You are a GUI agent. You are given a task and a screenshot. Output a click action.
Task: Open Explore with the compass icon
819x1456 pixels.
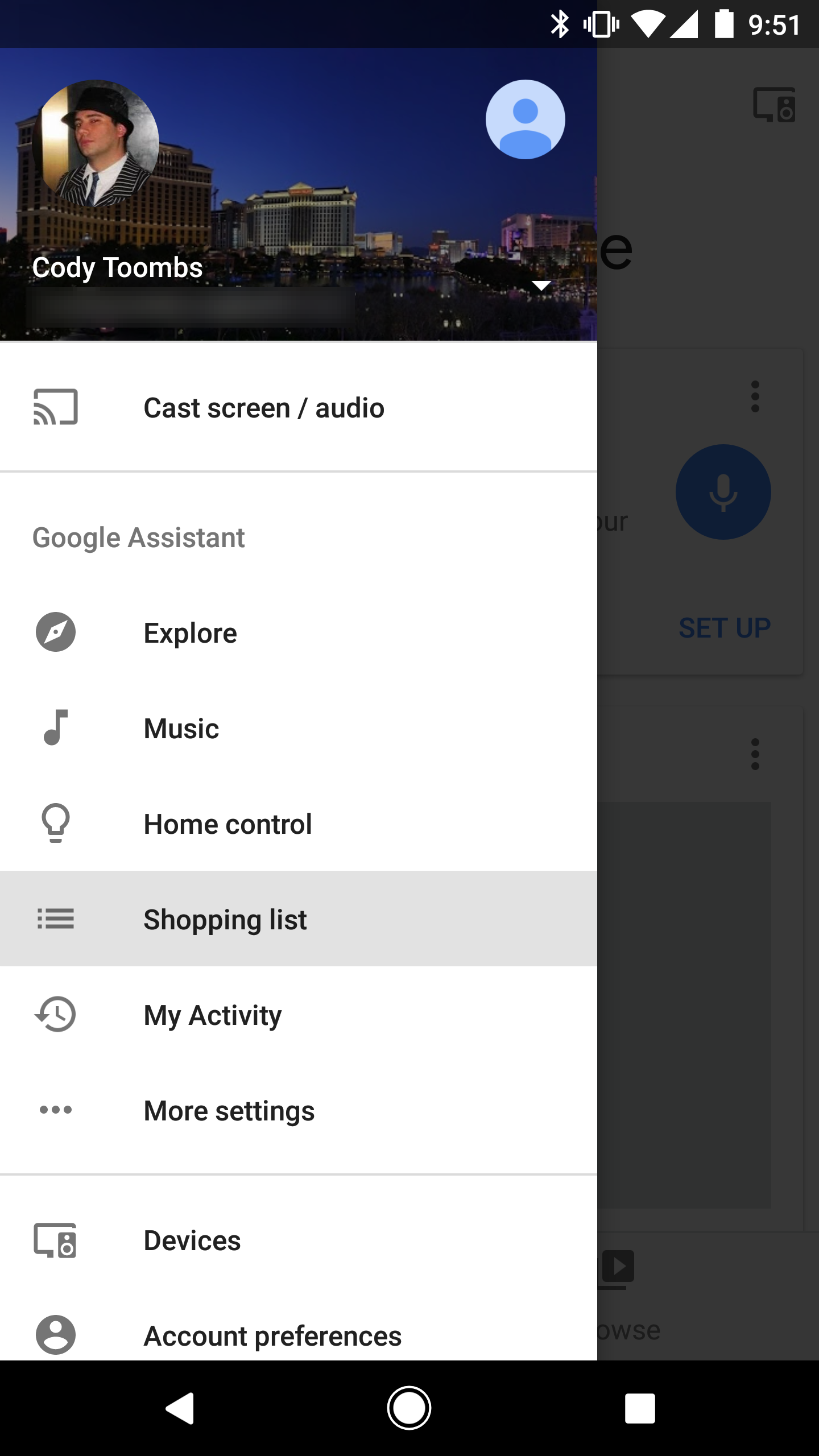coord(56,632)
